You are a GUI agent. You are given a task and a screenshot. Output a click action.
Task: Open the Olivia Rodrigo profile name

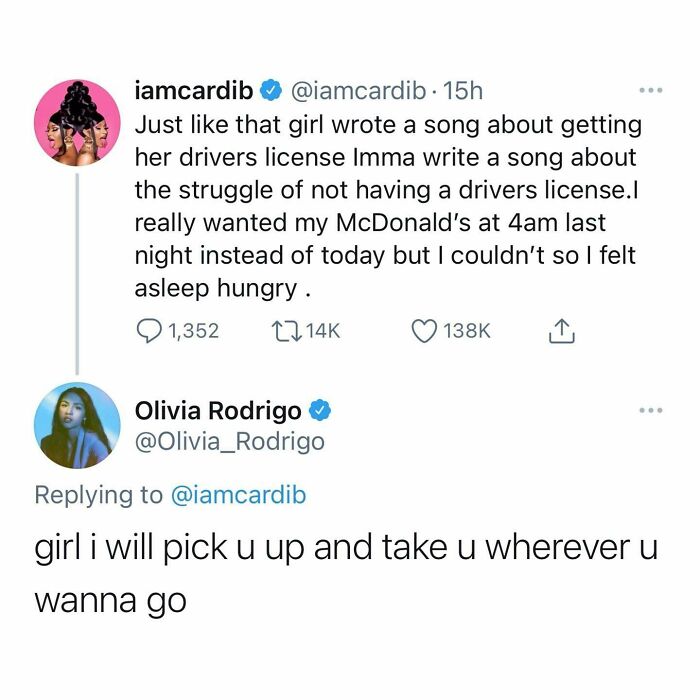coord(218,410)
